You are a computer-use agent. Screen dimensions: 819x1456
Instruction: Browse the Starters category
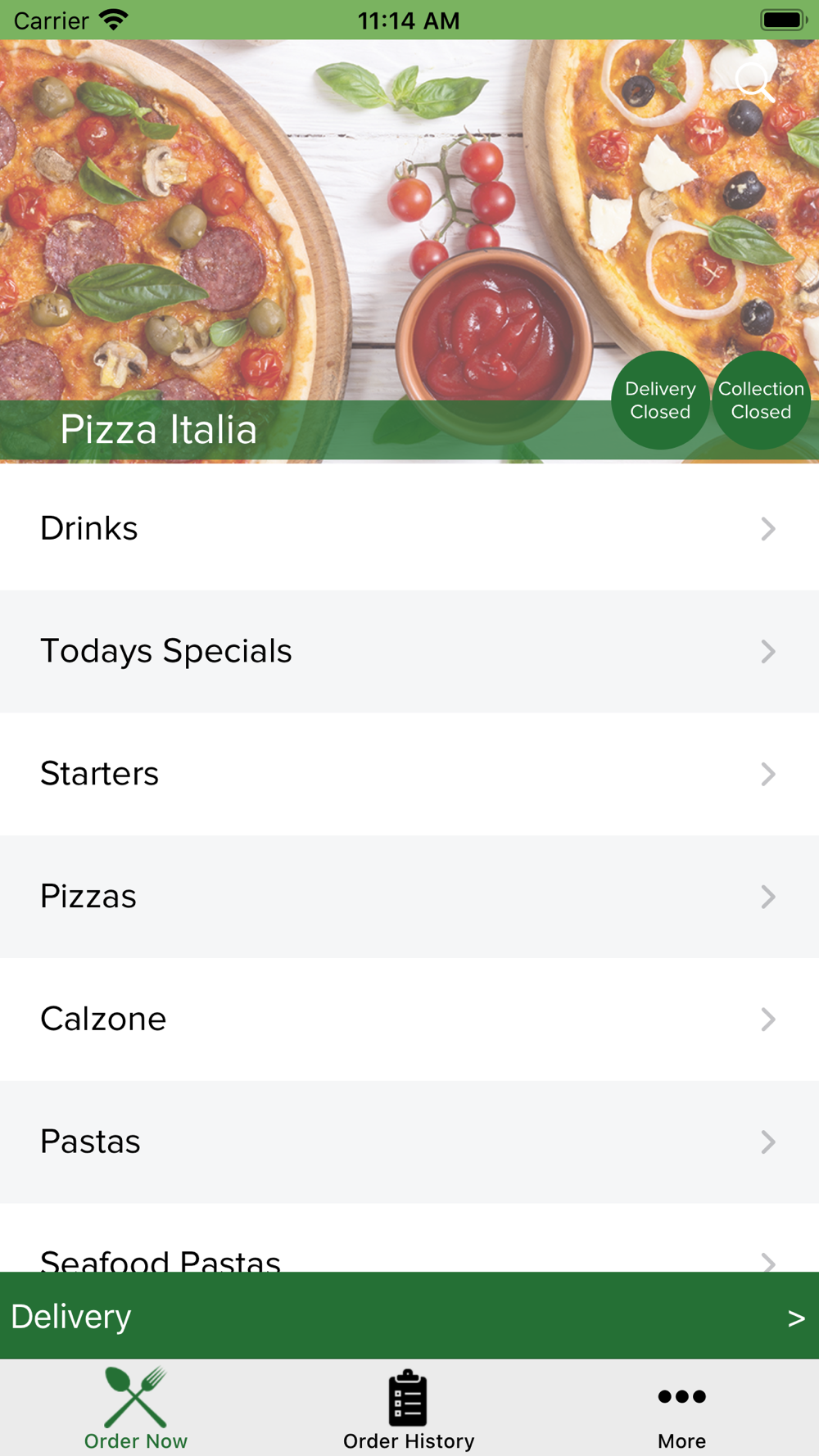(x=409, y=774)
